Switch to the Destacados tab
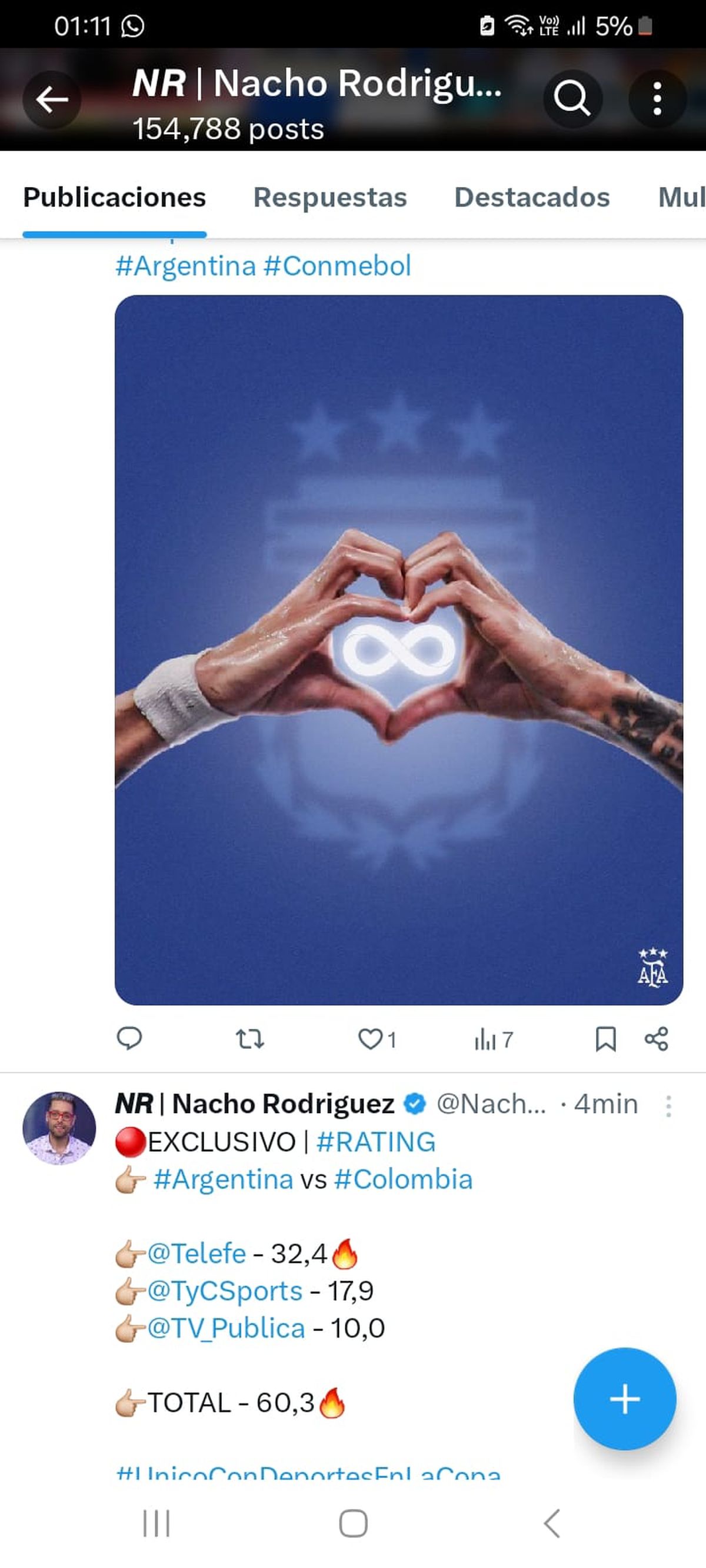706x1568 pixels. coord(532,198)
